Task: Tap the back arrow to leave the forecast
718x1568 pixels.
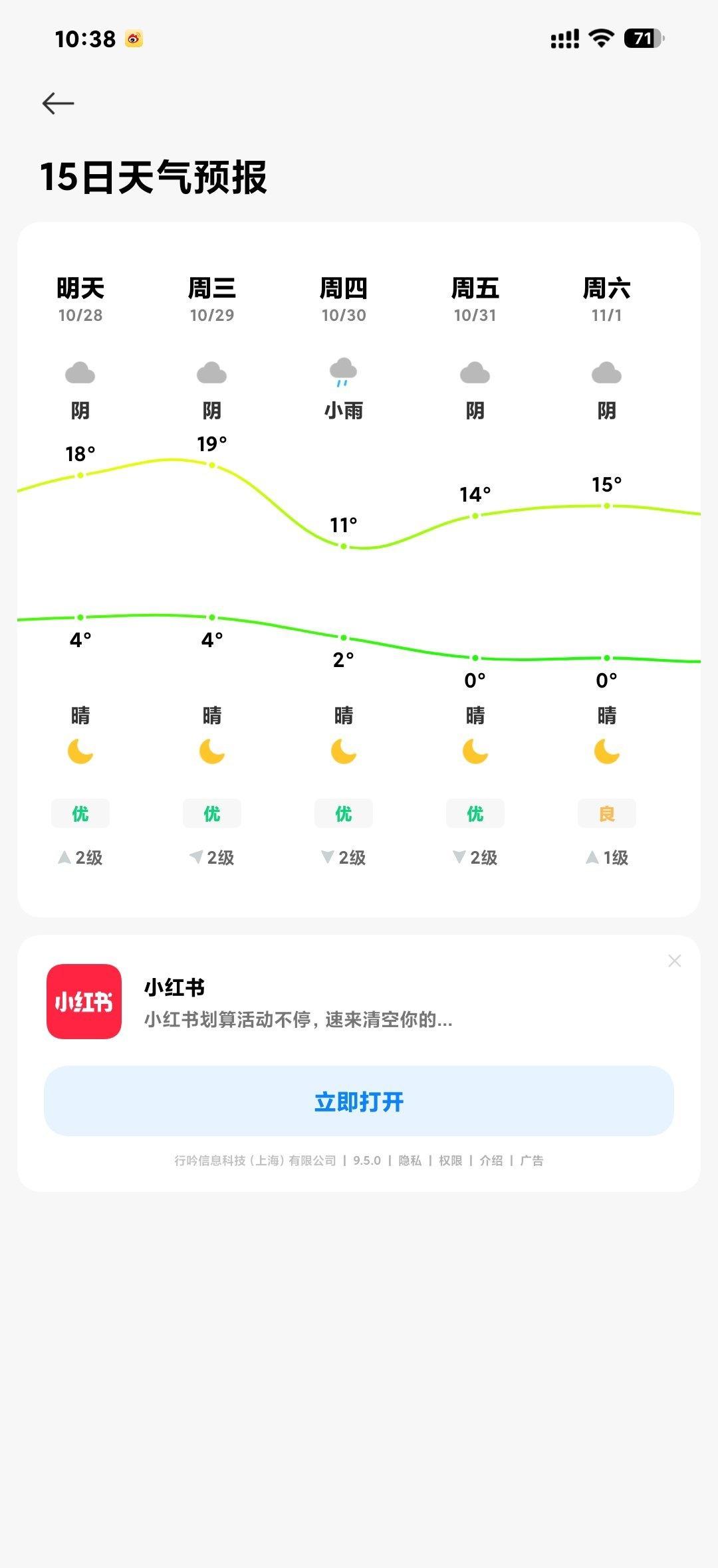Action: [x=57, y=103]
